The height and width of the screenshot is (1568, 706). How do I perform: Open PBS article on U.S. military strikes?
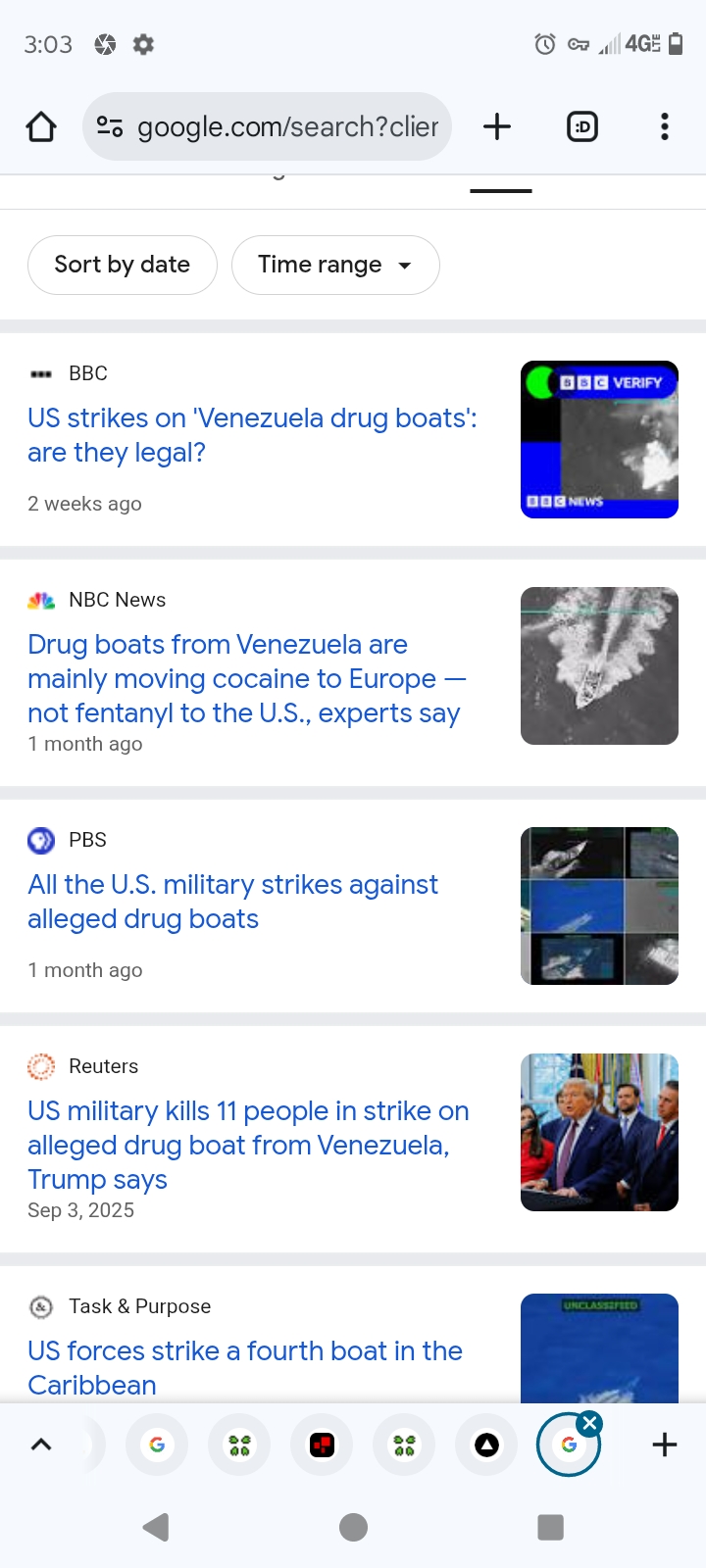232,902
